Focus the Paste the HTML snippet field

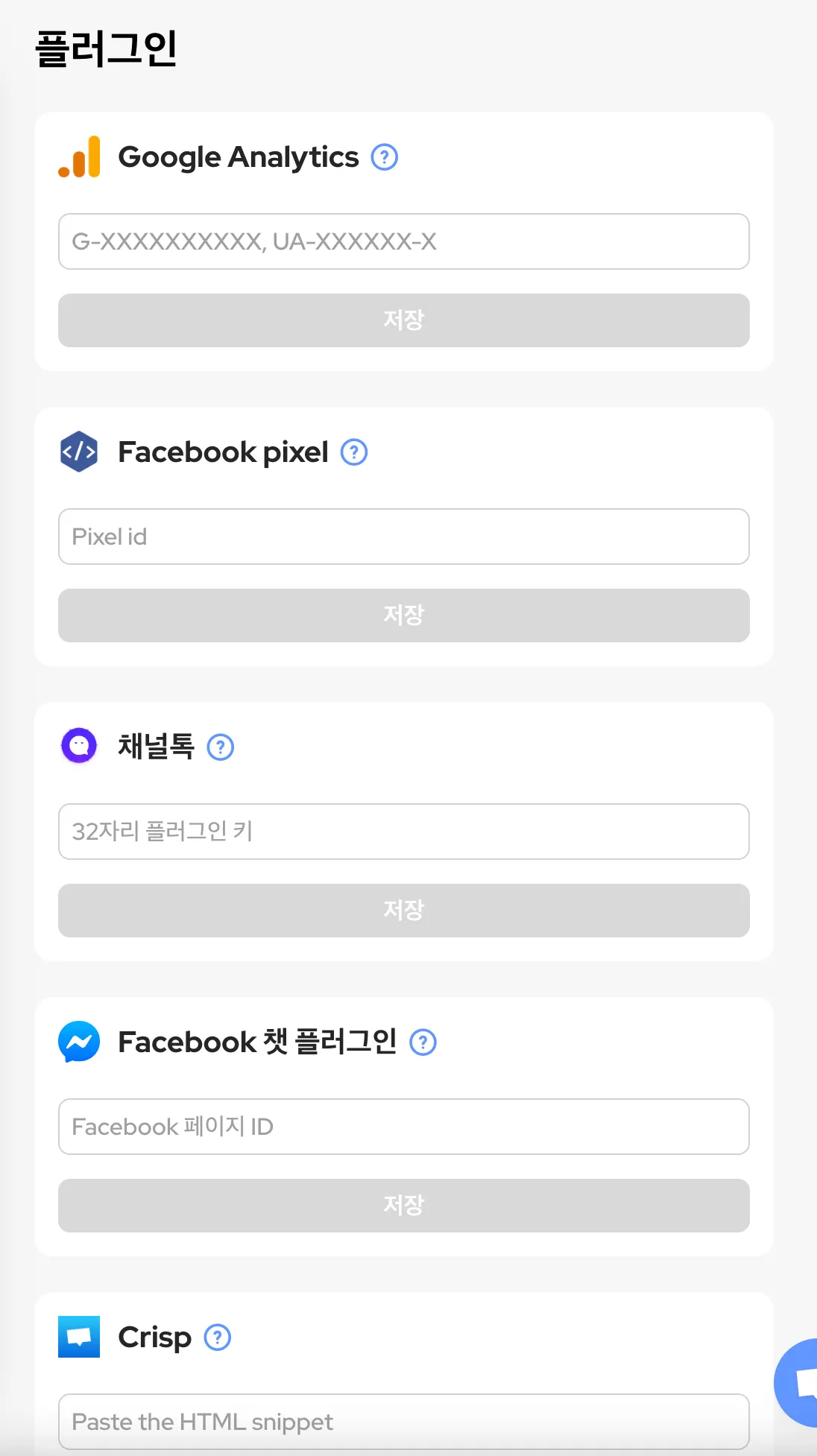[x=403, y=1422]
